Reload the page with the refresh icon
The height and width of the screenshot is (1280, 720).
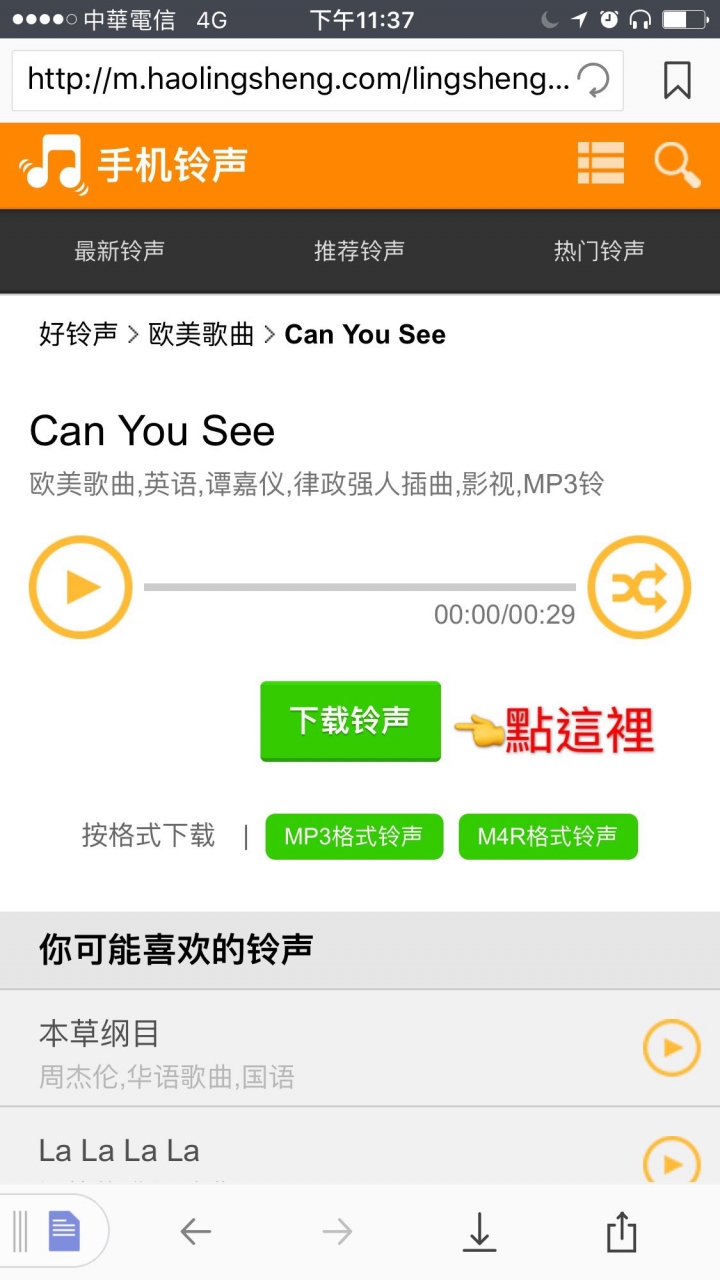(593, 80)
